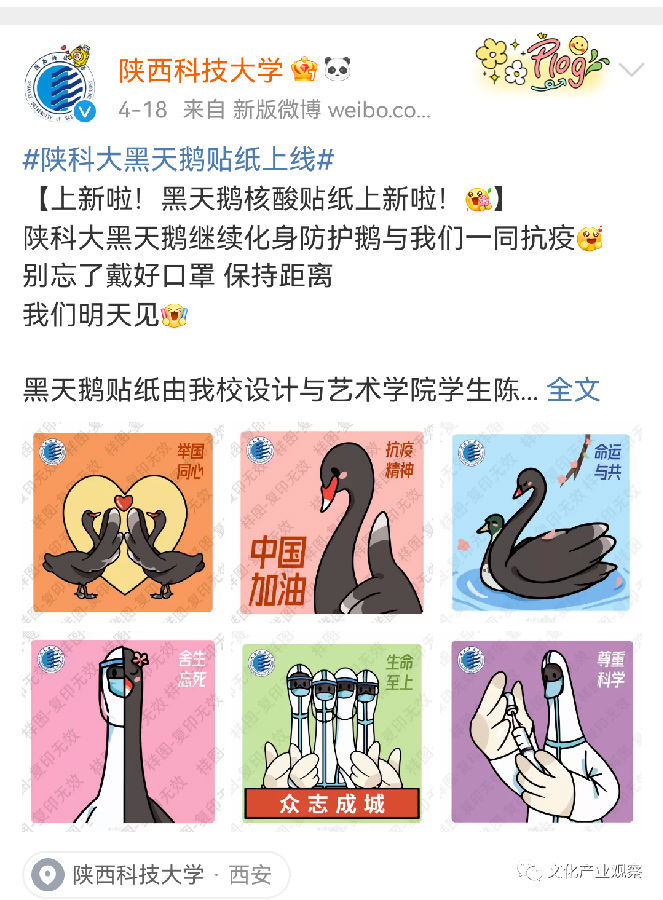Open the 舍生忘死 sticker image

[x=123, y=731]
